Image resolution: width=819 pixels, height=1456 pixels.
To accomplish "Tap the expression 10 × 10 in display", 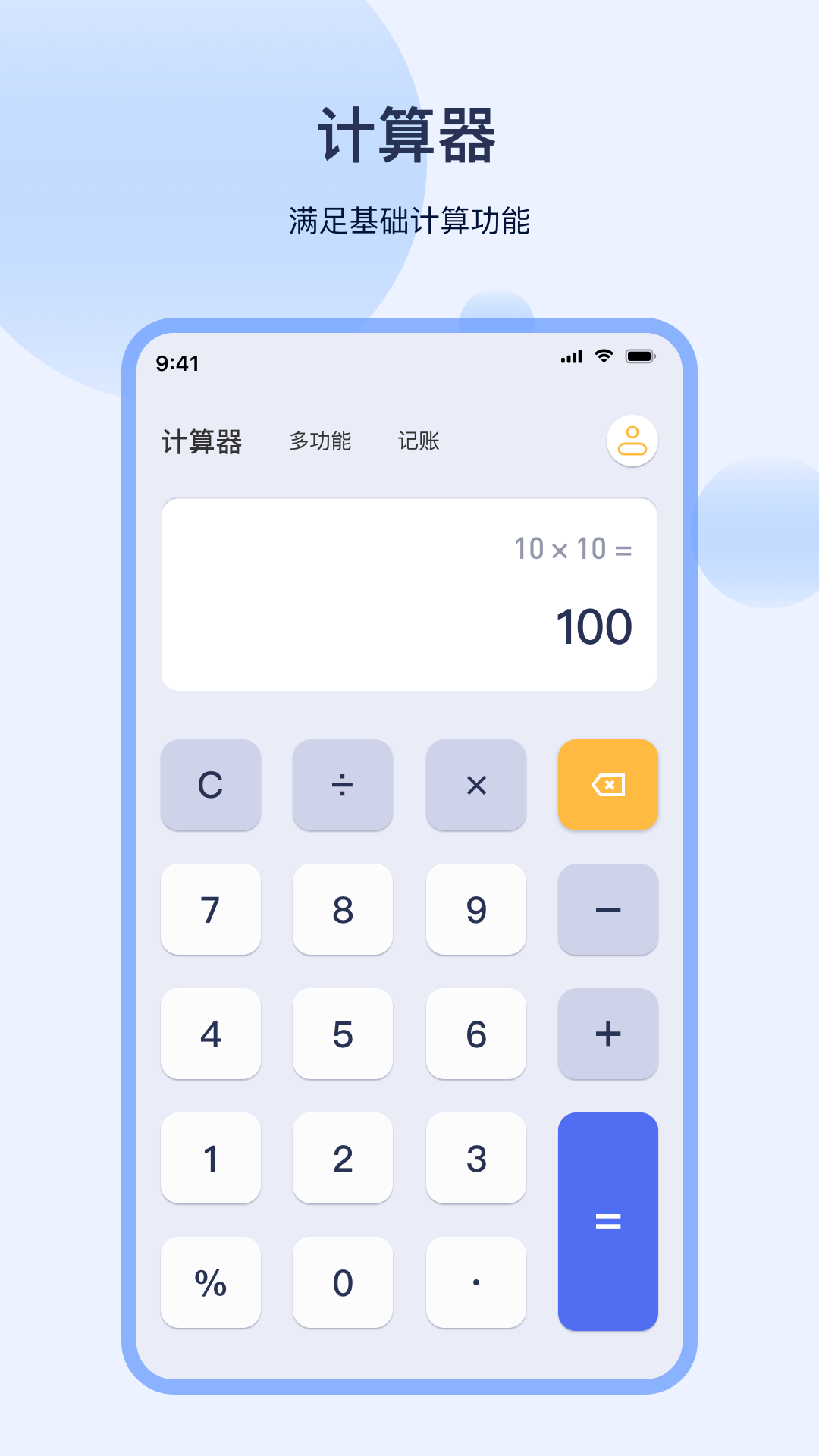I will [x=573, y=549].
